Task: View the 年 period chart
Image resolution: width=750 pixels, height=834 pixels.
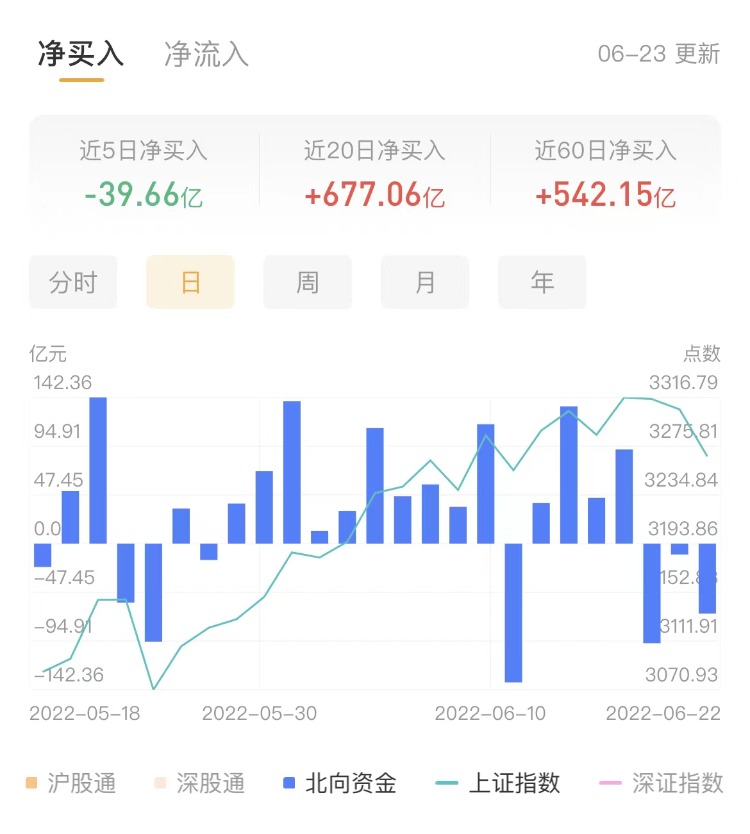Action: point(542,282)
